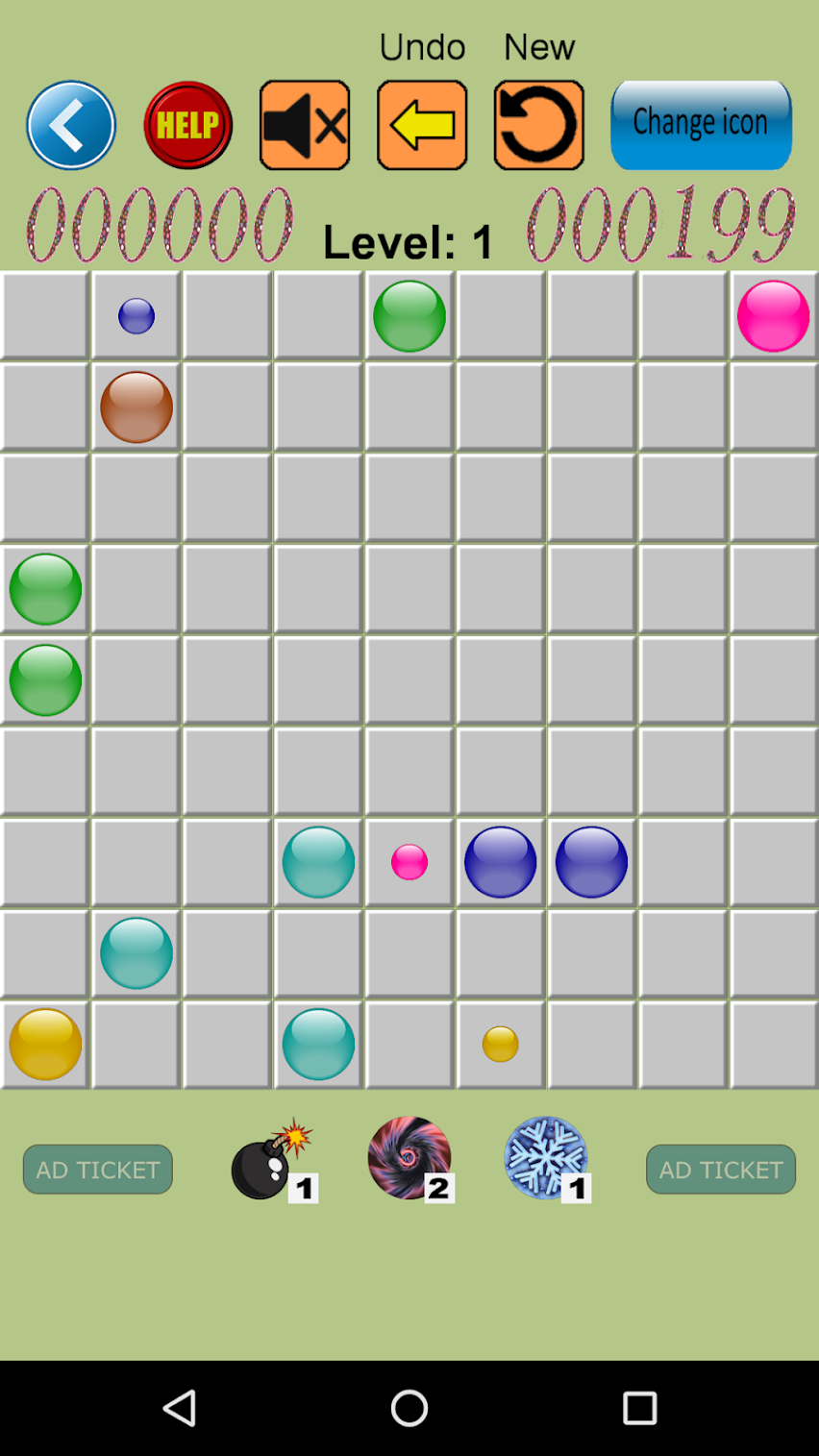Start a new game with the restart icon

point(539,125)
